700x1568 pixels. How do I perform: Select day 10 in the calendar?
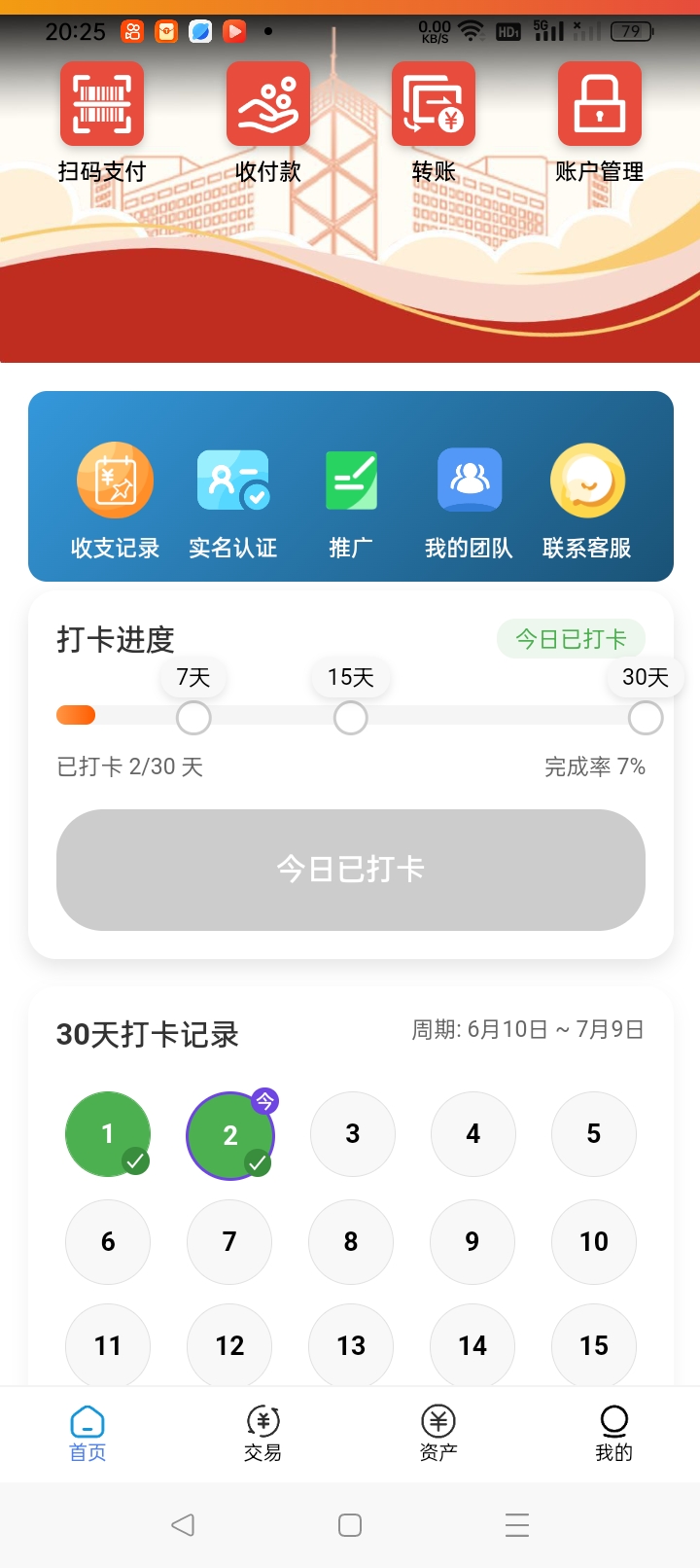(593, 1241)
